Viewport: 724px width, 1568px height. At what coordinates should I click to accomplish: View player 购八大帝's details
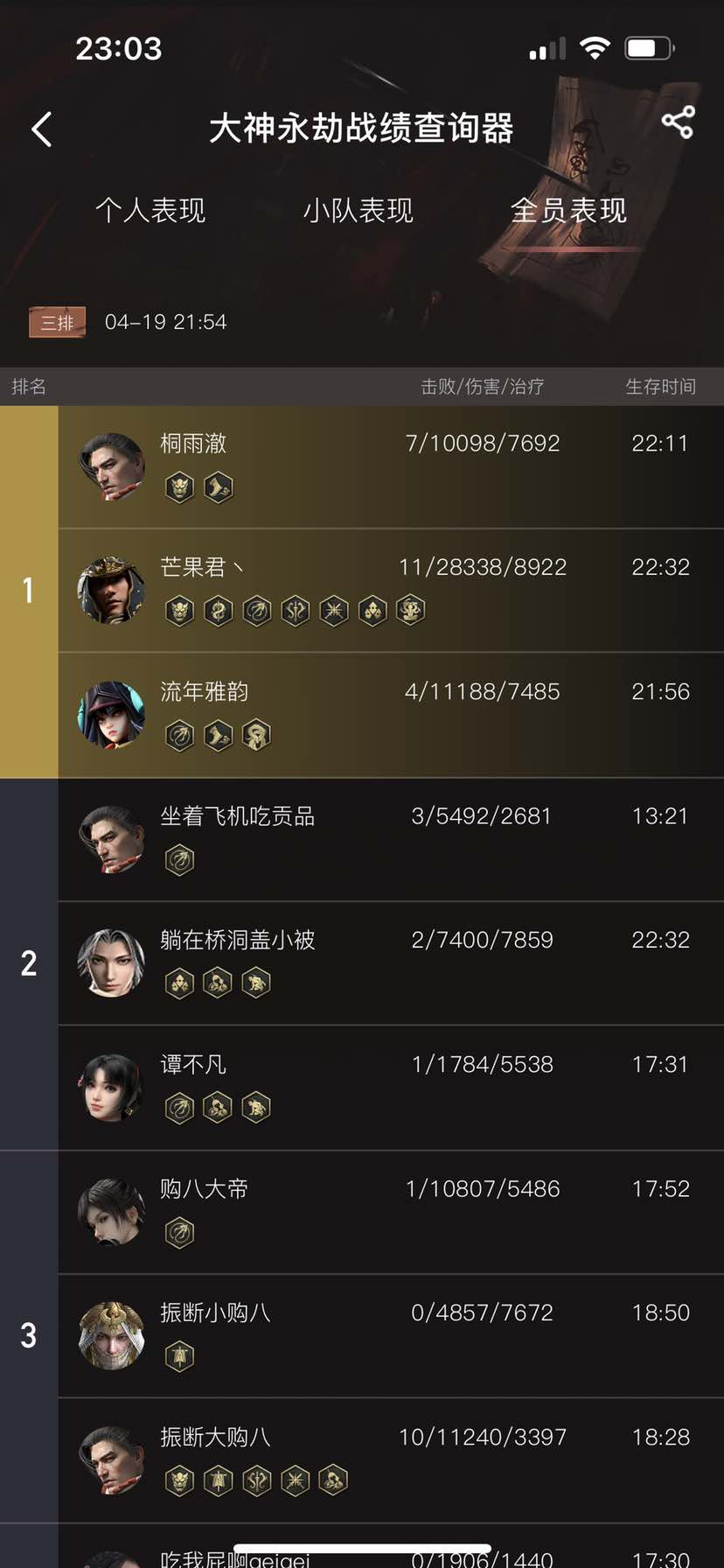pyautogui.click(x=390, y=1212)
